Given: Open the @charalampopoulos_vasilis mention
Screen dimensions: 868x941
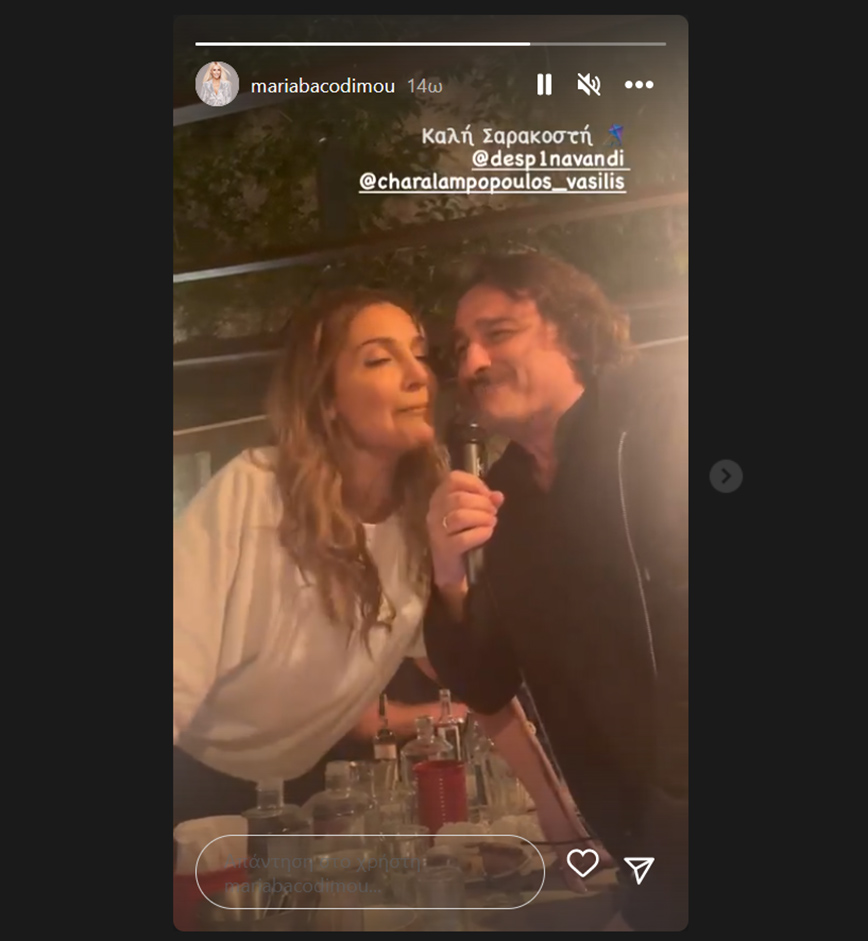Looking at the screenshot, I should [493, 182].
